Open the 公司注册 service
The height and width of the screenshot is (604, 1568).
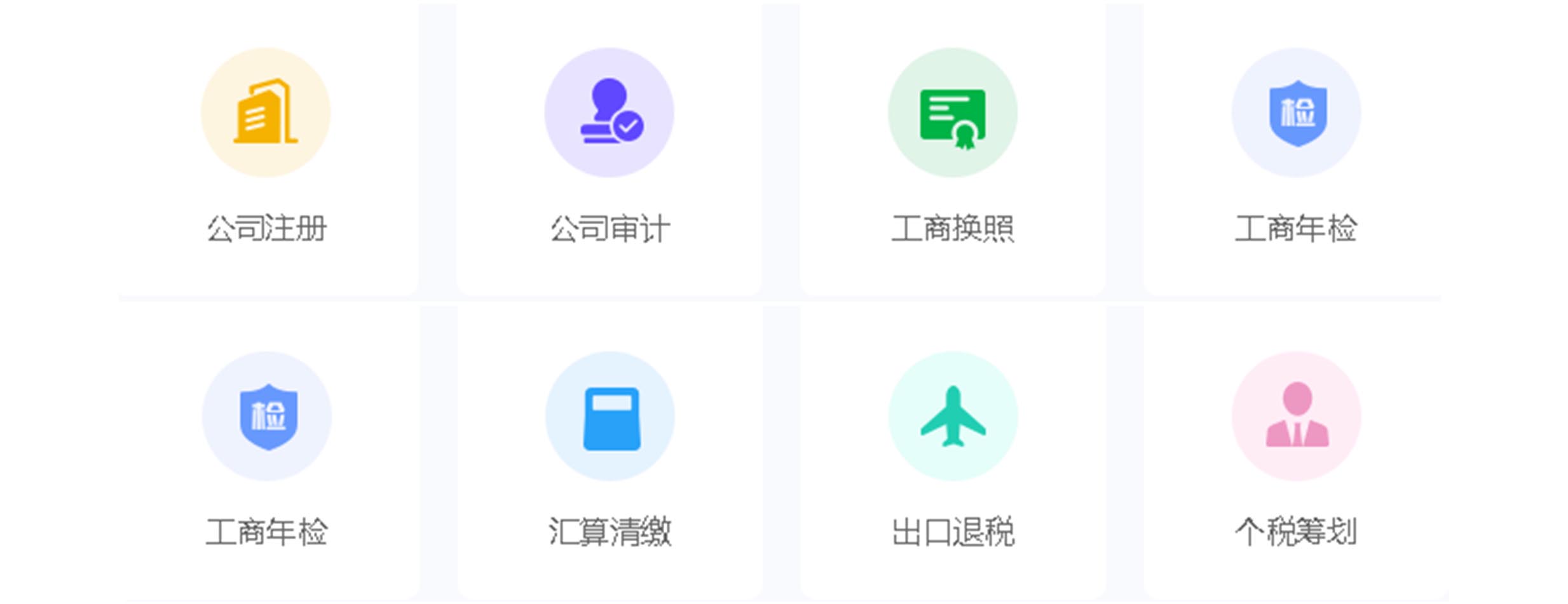tap(266, 146)
